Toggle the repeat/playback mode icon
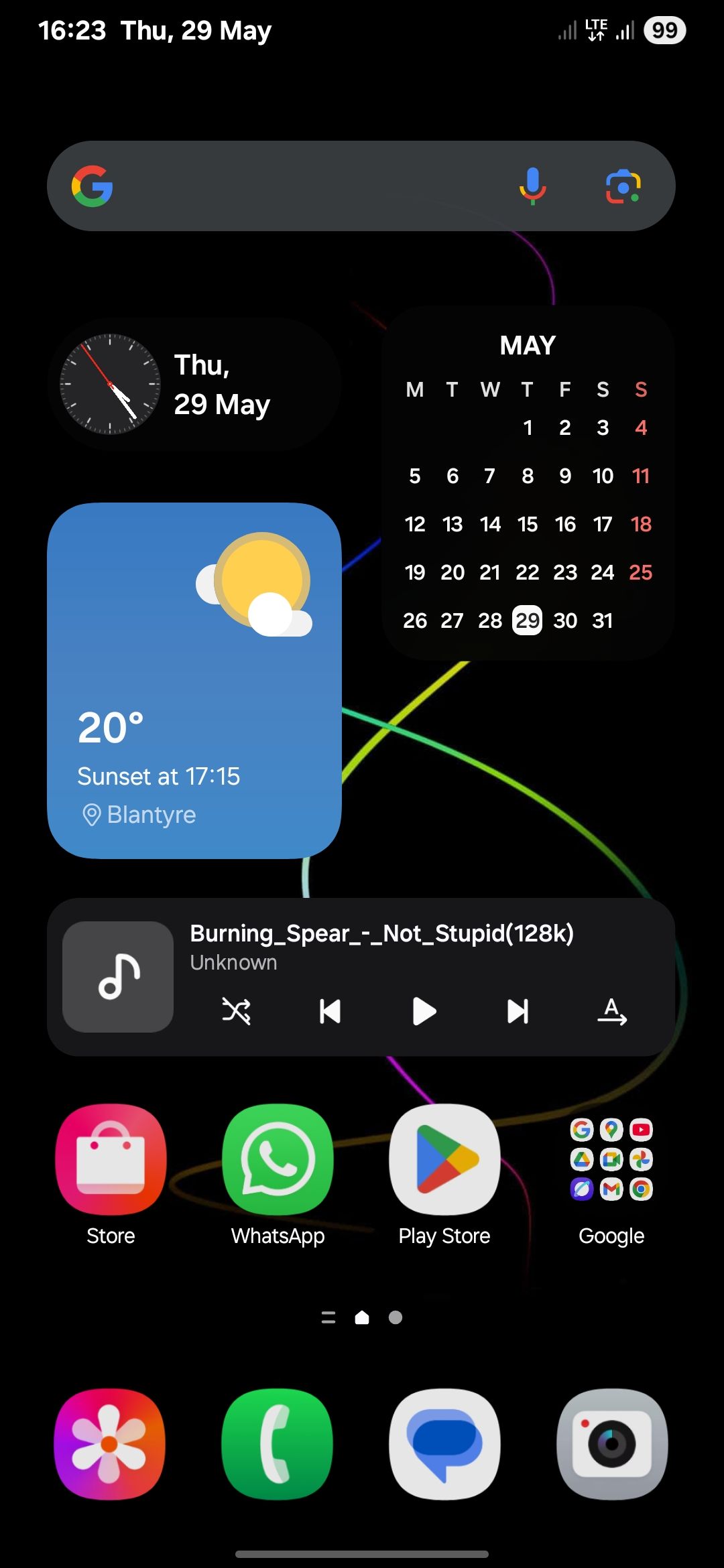This screenshot has height=1568, width=724. click(611, 1012)
